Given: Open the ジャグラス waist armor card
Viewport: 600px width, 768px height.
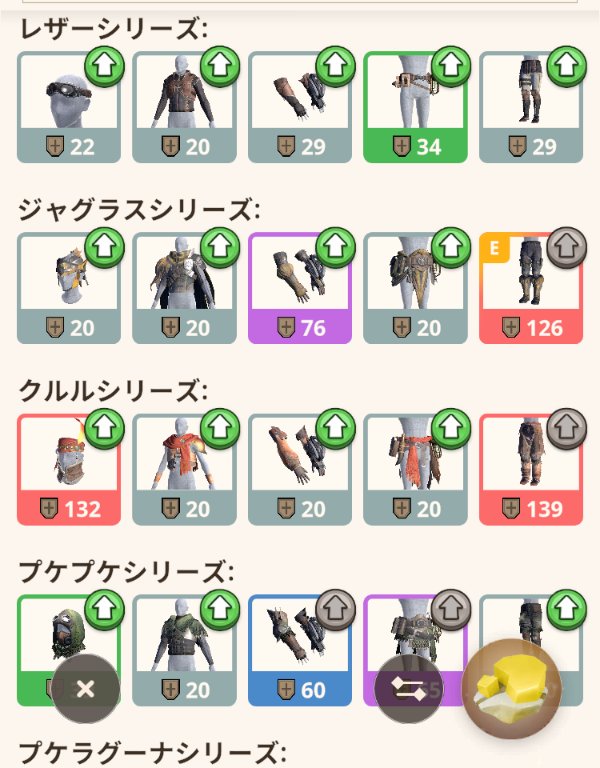Looking at the screenshot, I should [415, 288].
